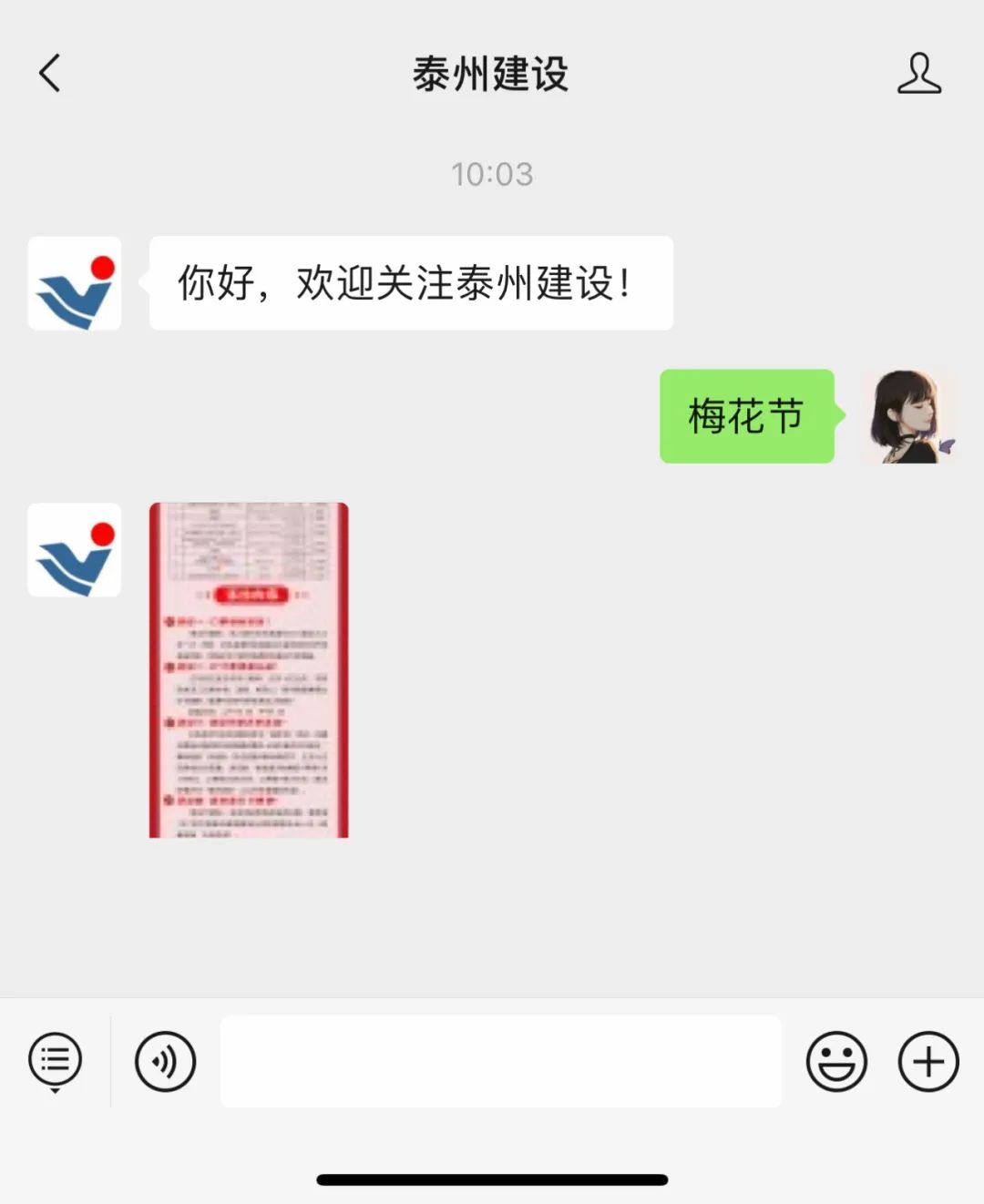Focus the message text field

pos(500,1061)
